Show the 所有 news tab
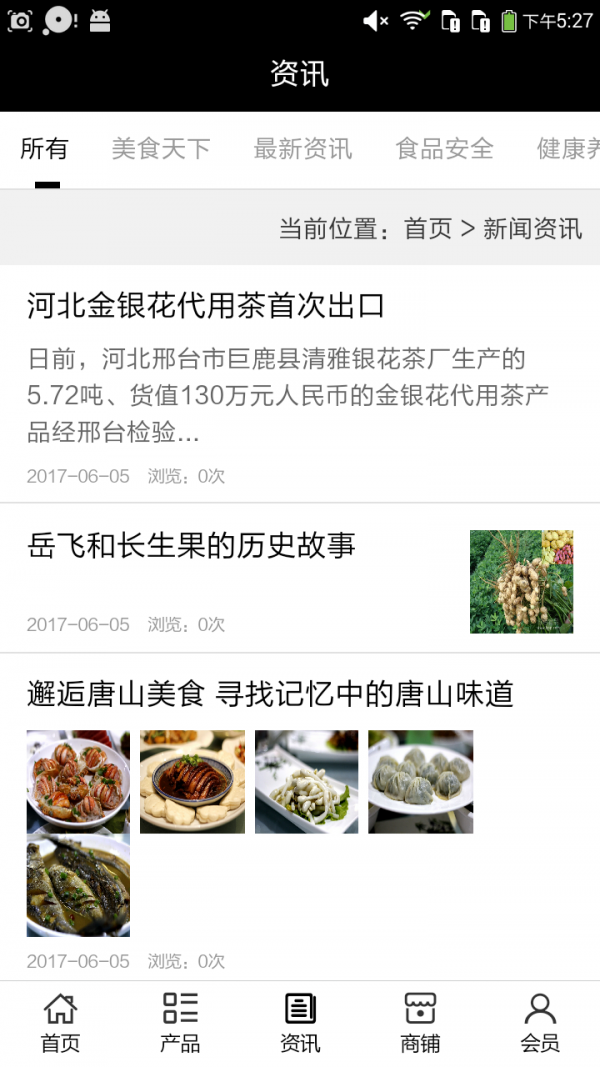The width and height of the screenshot is (600, 1067). click(x=45, y=149)
